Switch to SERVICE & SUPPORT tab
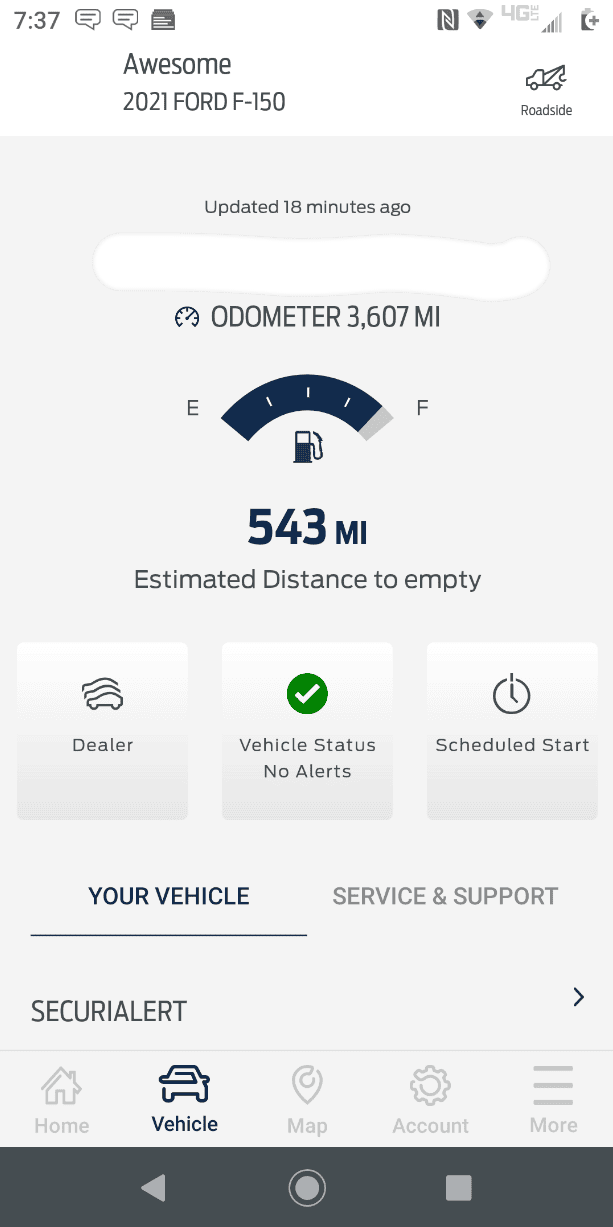Viewport: 613px width, 1227px height. click(x=445, y=896)
